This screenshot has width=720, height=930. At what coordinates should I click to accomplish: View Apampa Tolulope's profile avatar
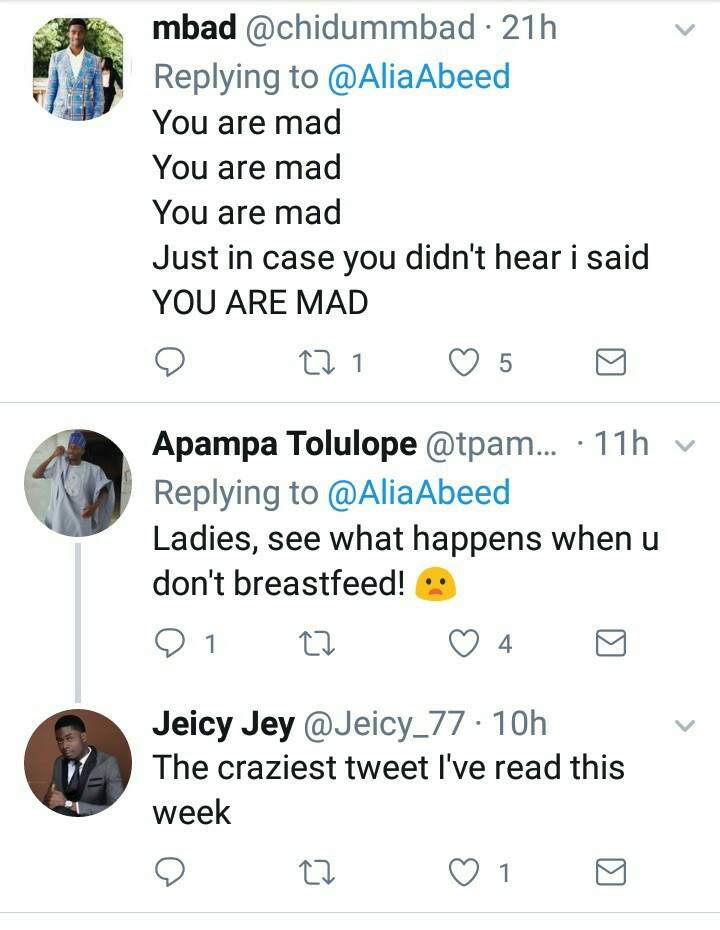77,483
